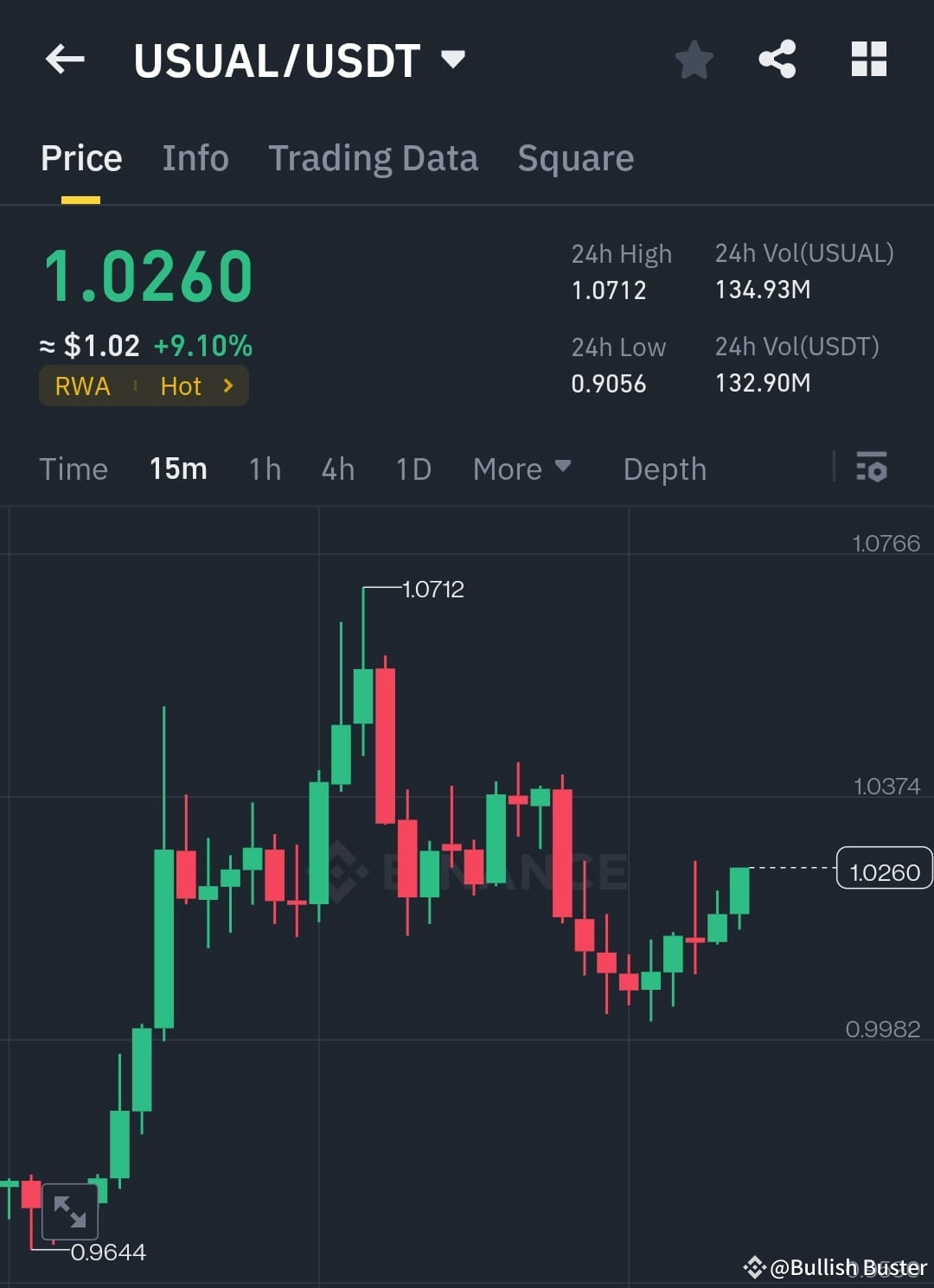Switch to the Trading Data tab
This screenshot has height=1288, width=934.
(x=374, y=158)
